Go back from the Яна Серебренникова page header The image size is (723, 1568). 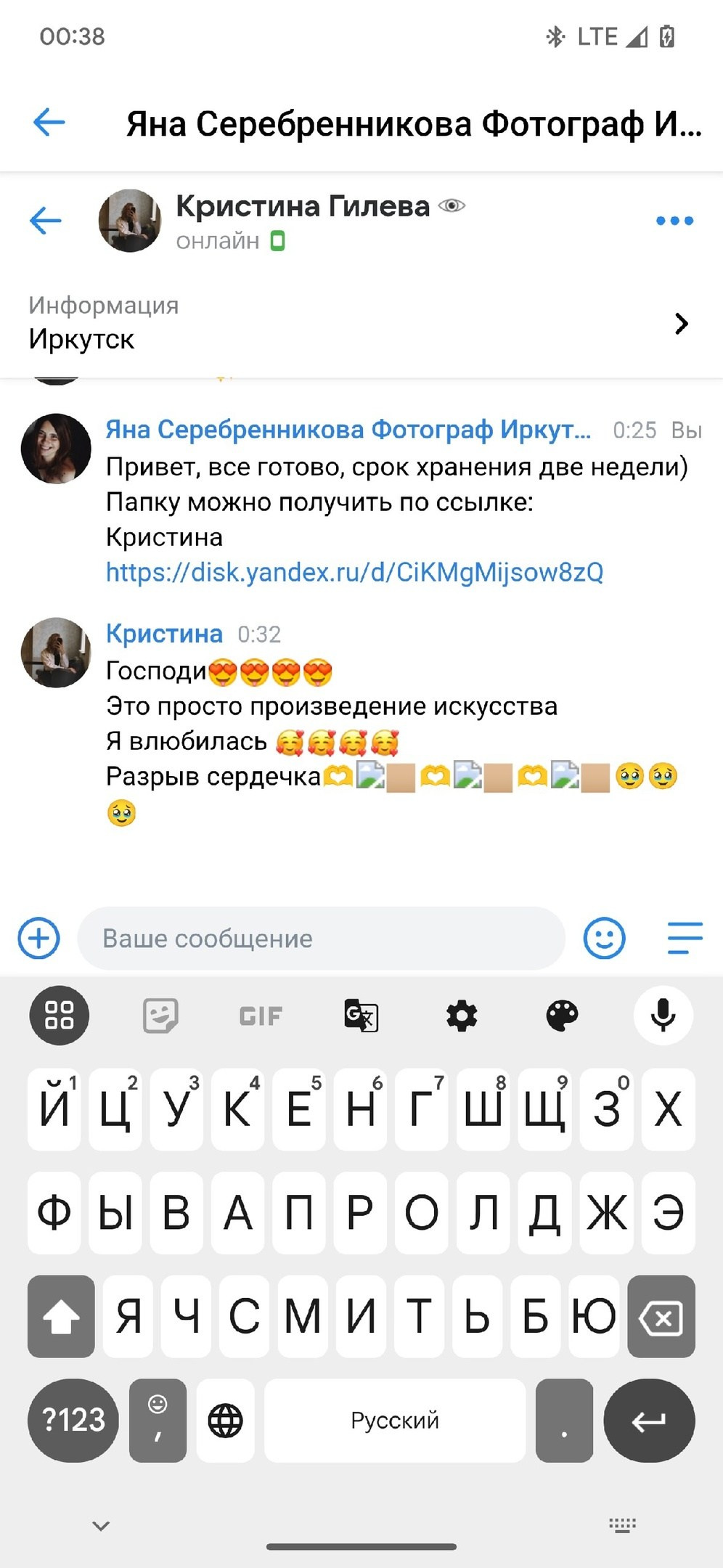(x=49, y=122)
